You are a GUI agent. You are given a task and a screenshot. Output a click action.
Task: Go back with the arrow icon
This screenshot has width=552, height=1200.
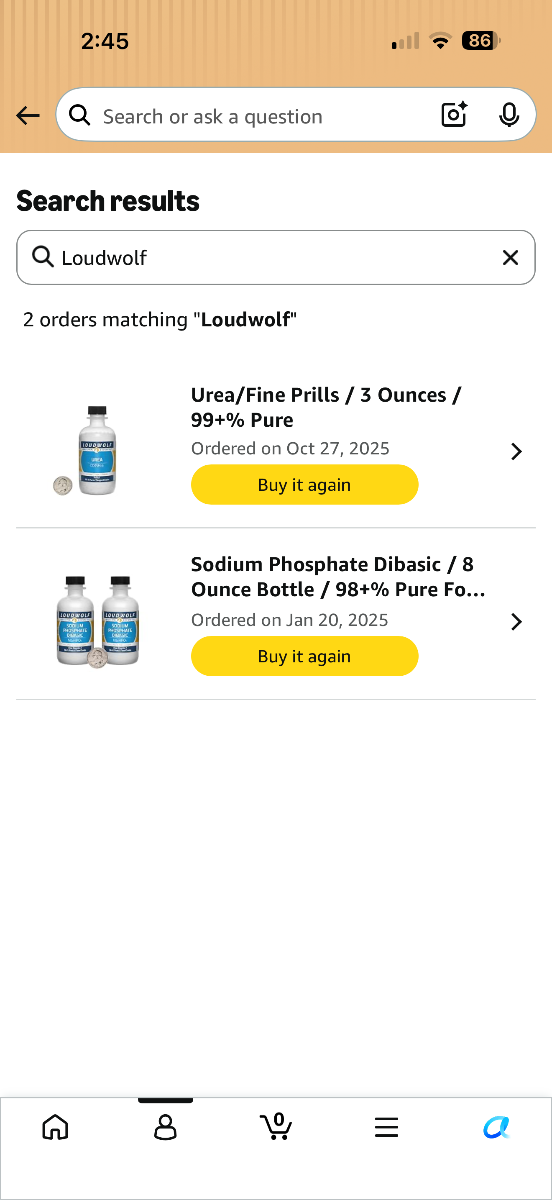click(x=28, y=116)
